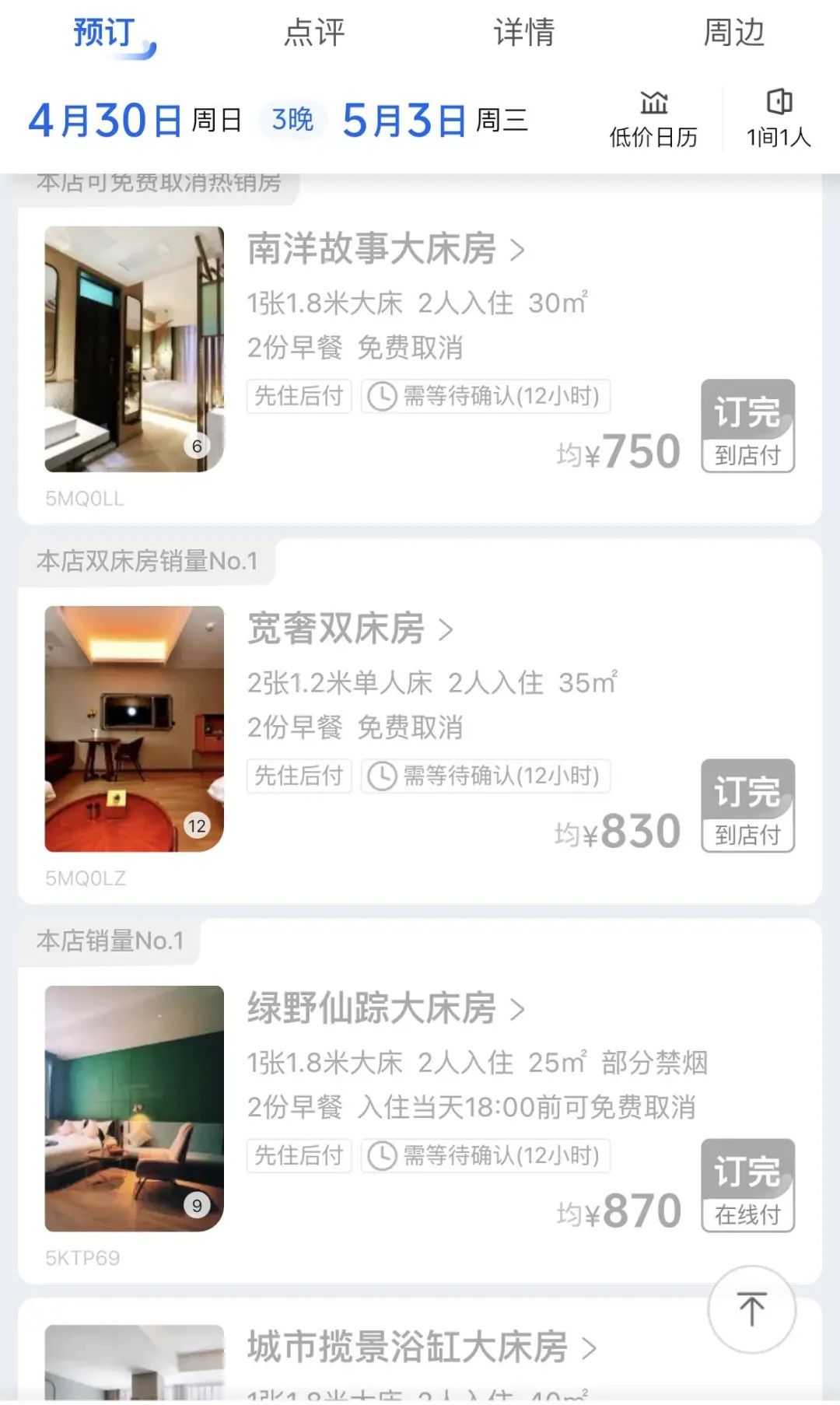Click the photo count badge showing 12

click(197, 826)
